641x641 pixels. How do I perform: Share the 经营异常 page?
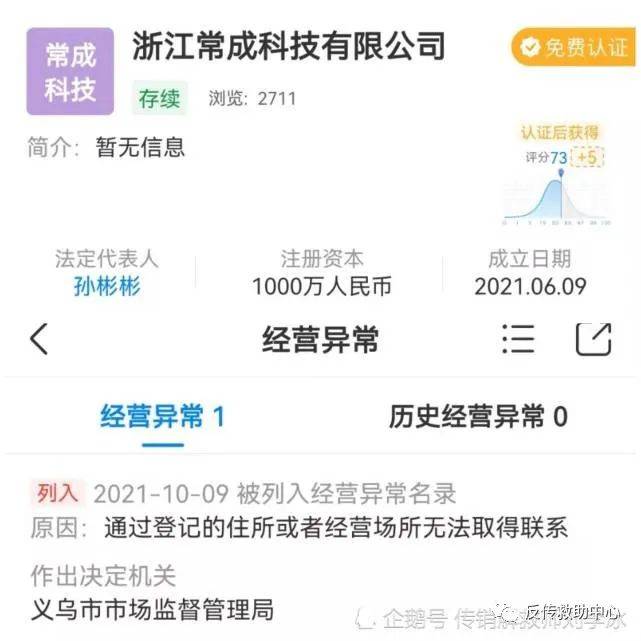(593, 339)
